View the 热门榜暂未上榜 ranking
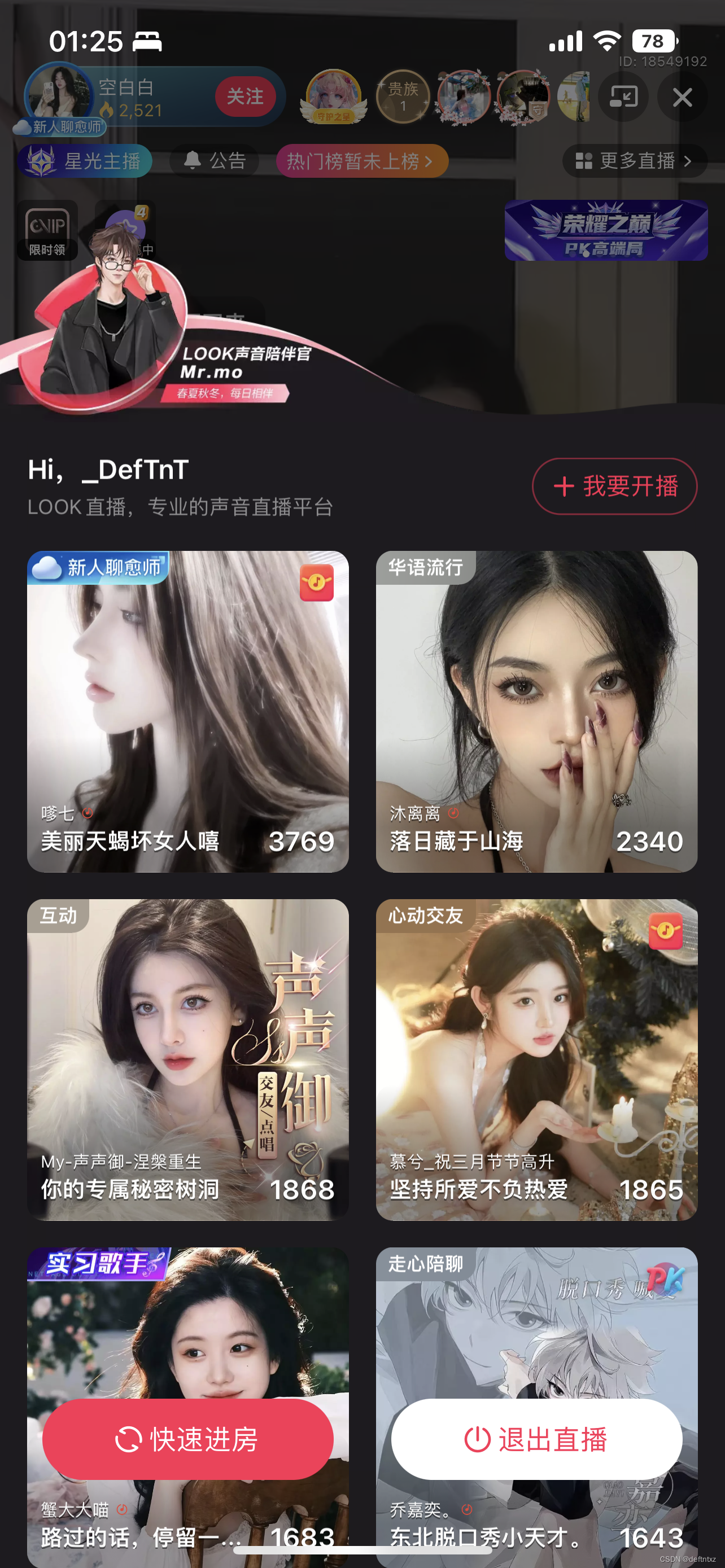Image resolution: width=725 pixels, height=1568 pixels. (x=361, y=161)
